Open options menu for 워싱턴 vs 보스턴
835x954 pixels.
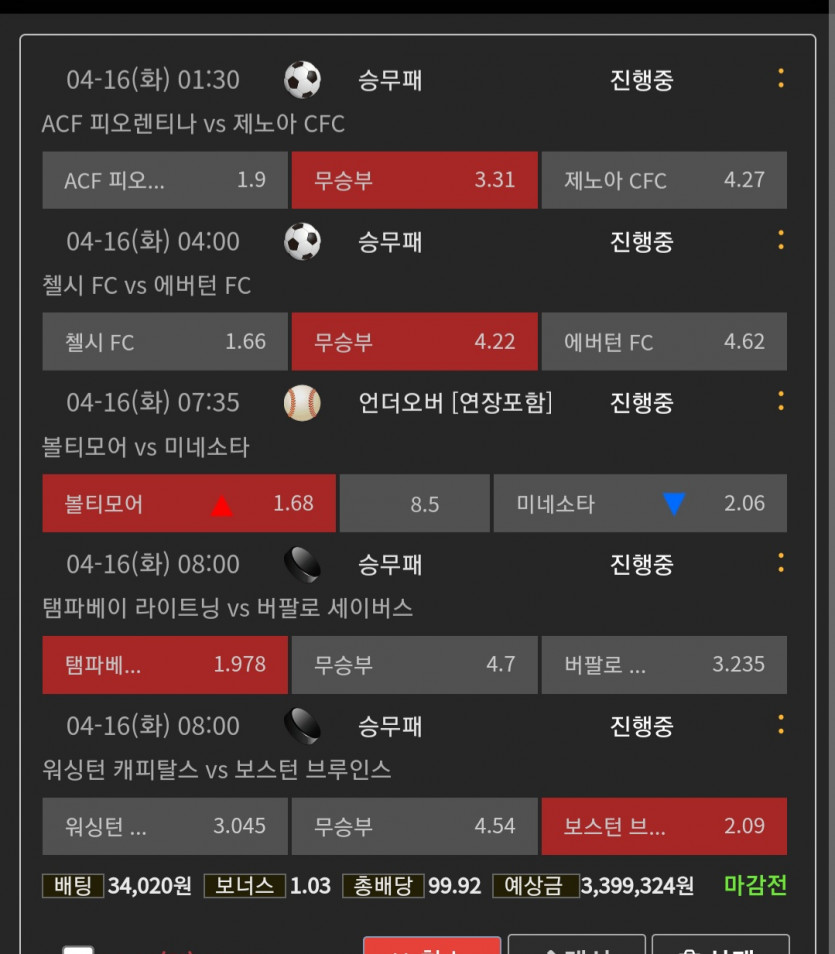(x=780, y=724)
